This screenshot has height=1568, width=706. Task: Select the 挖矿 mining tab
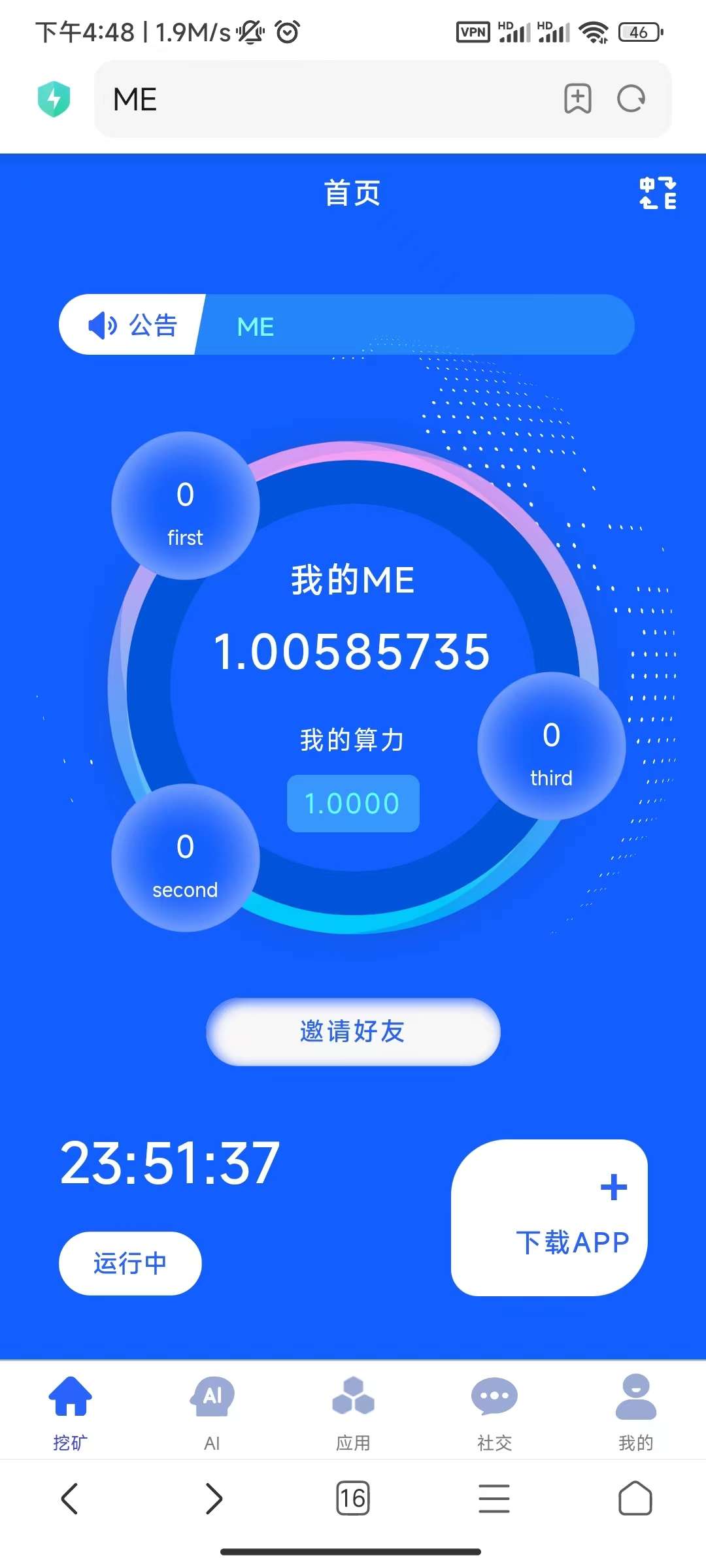71,1413
